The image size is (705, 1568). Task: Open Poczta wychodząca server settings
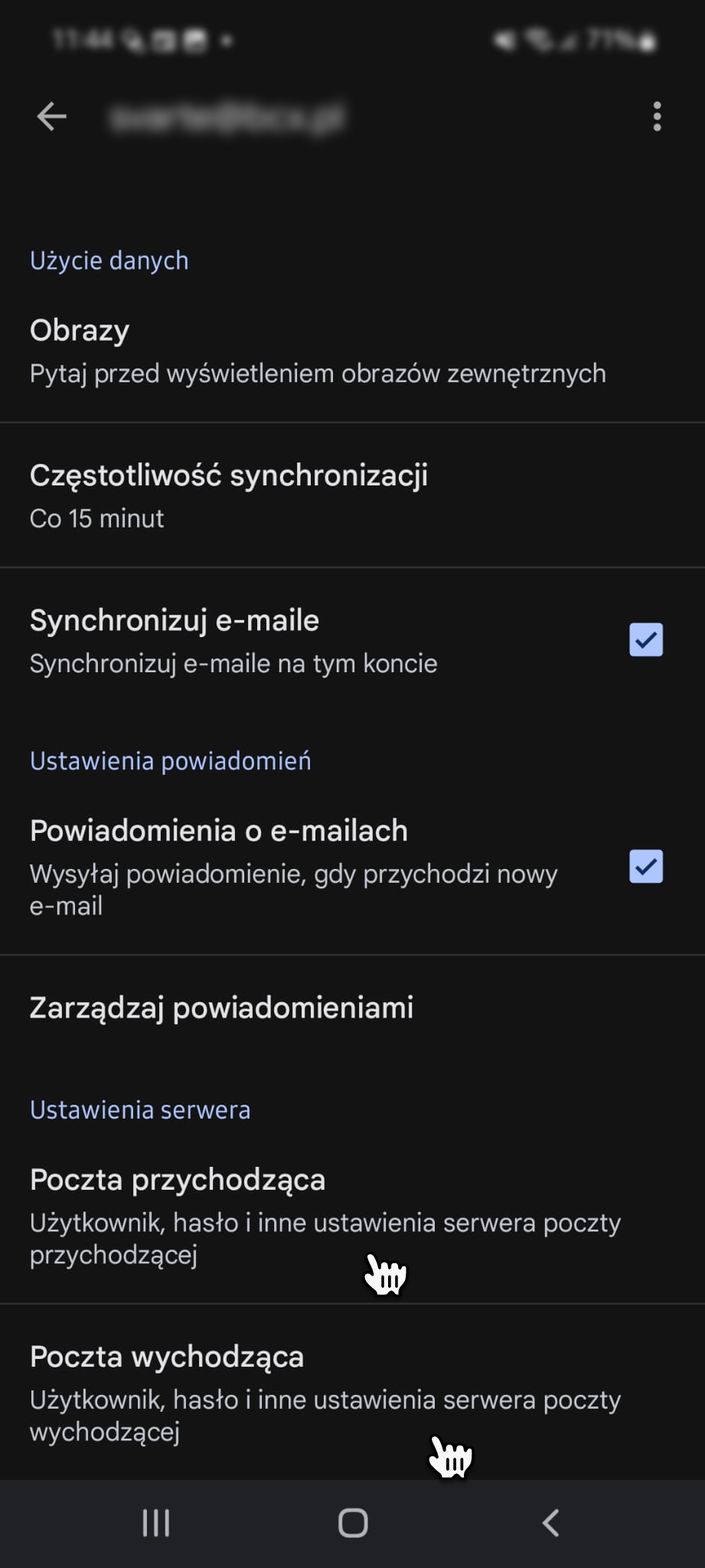325,1392
